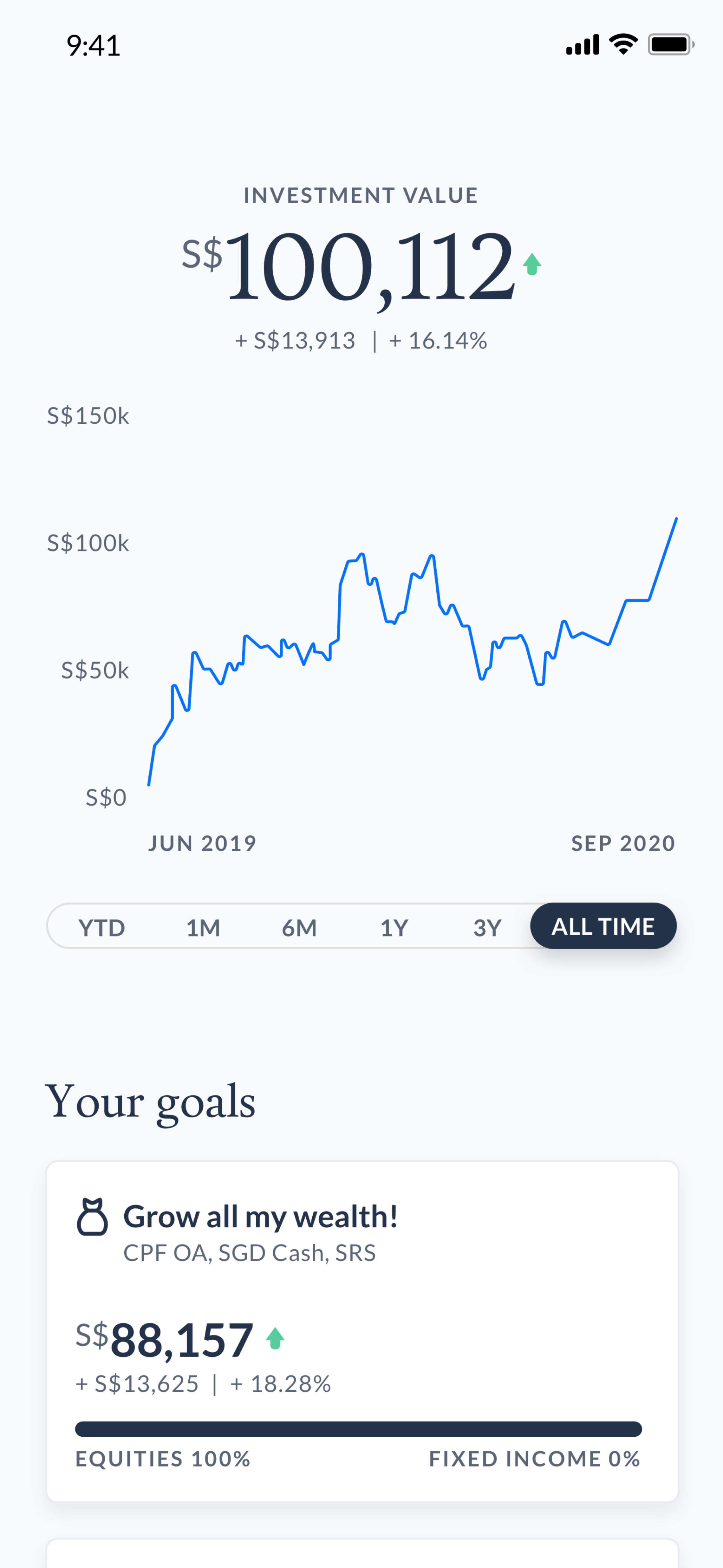Select the 1M time range

(x=203, y=927)
